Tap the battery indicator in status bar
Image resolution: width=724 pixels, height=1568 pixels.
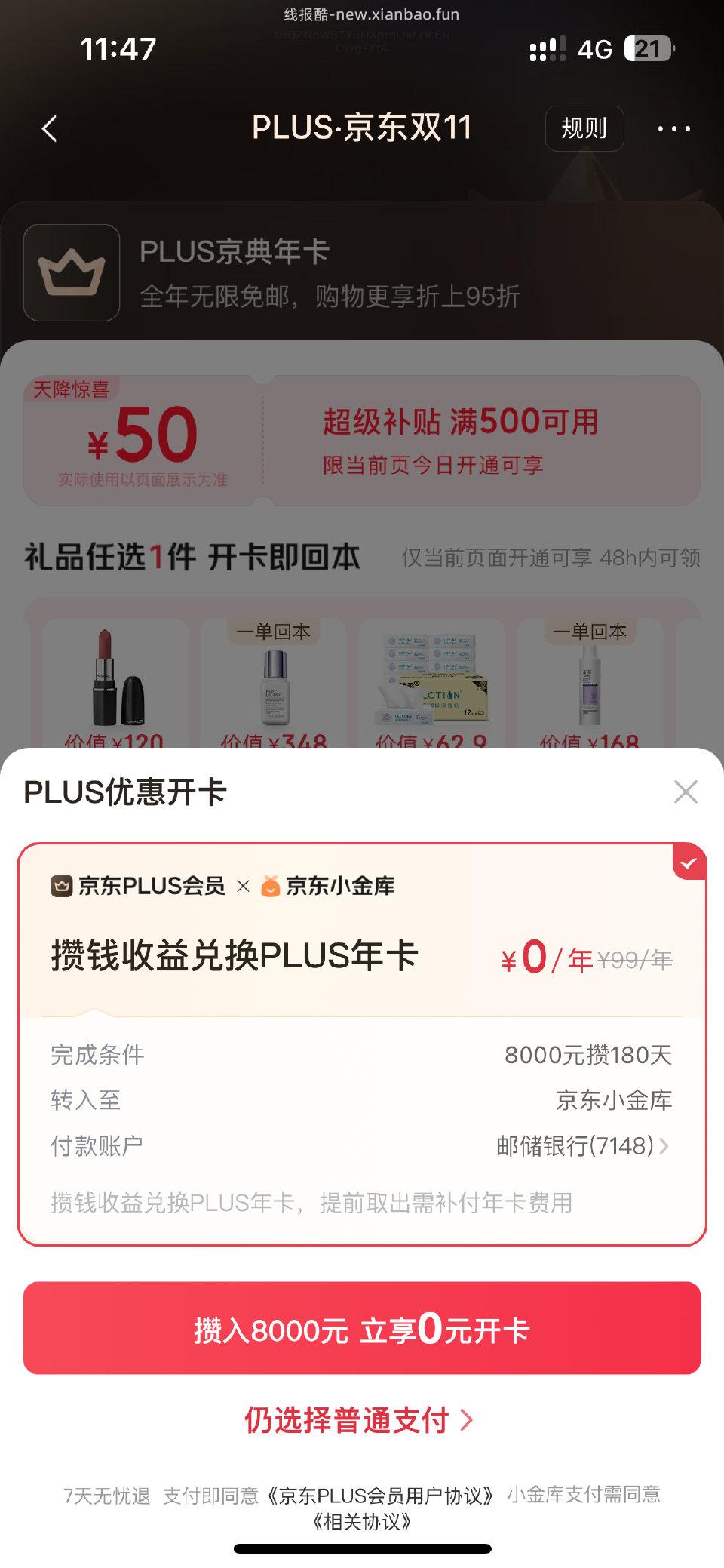coord(647,49)
